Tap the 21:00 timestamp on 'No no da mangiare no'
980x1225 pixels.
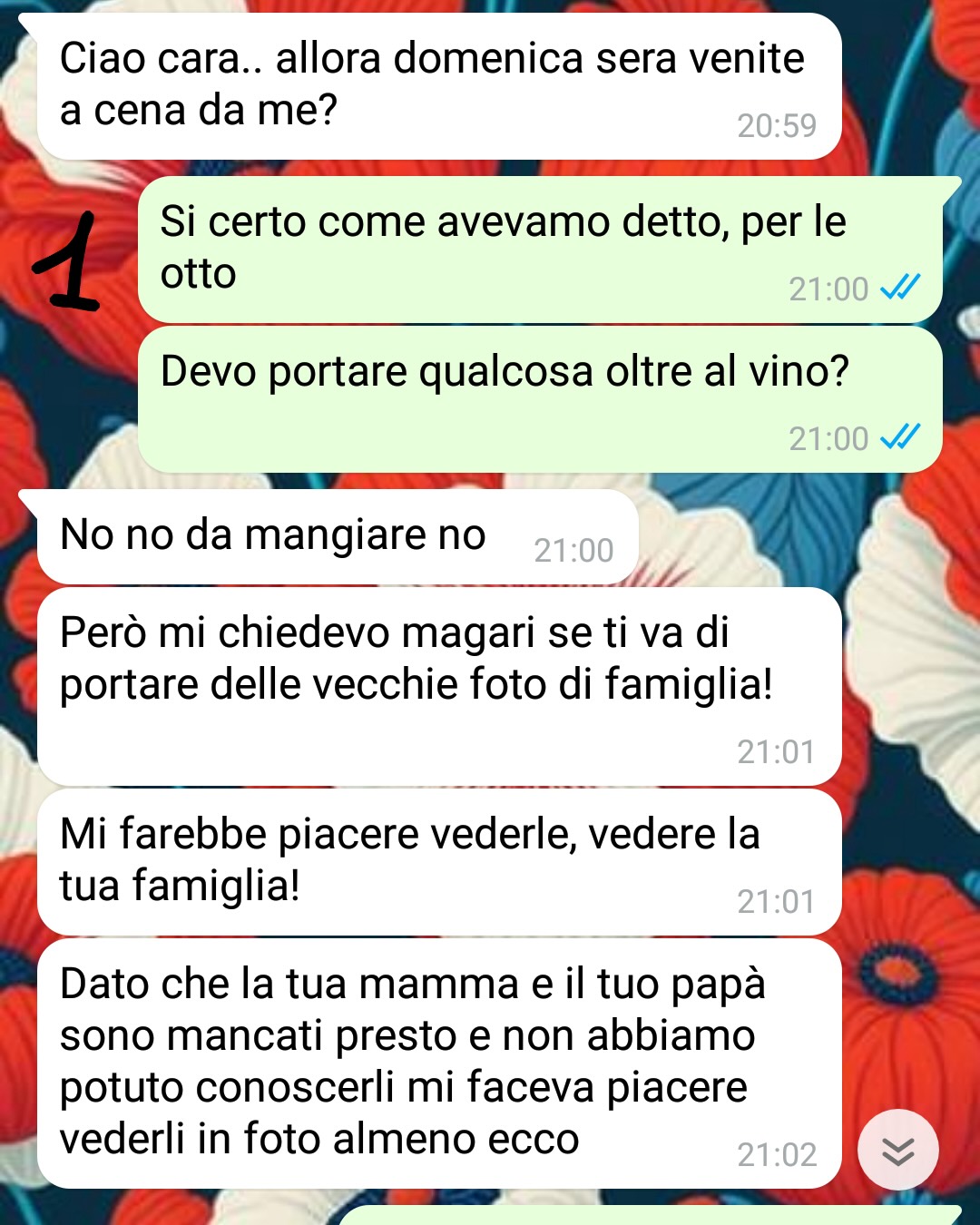[x=575, y=547]
